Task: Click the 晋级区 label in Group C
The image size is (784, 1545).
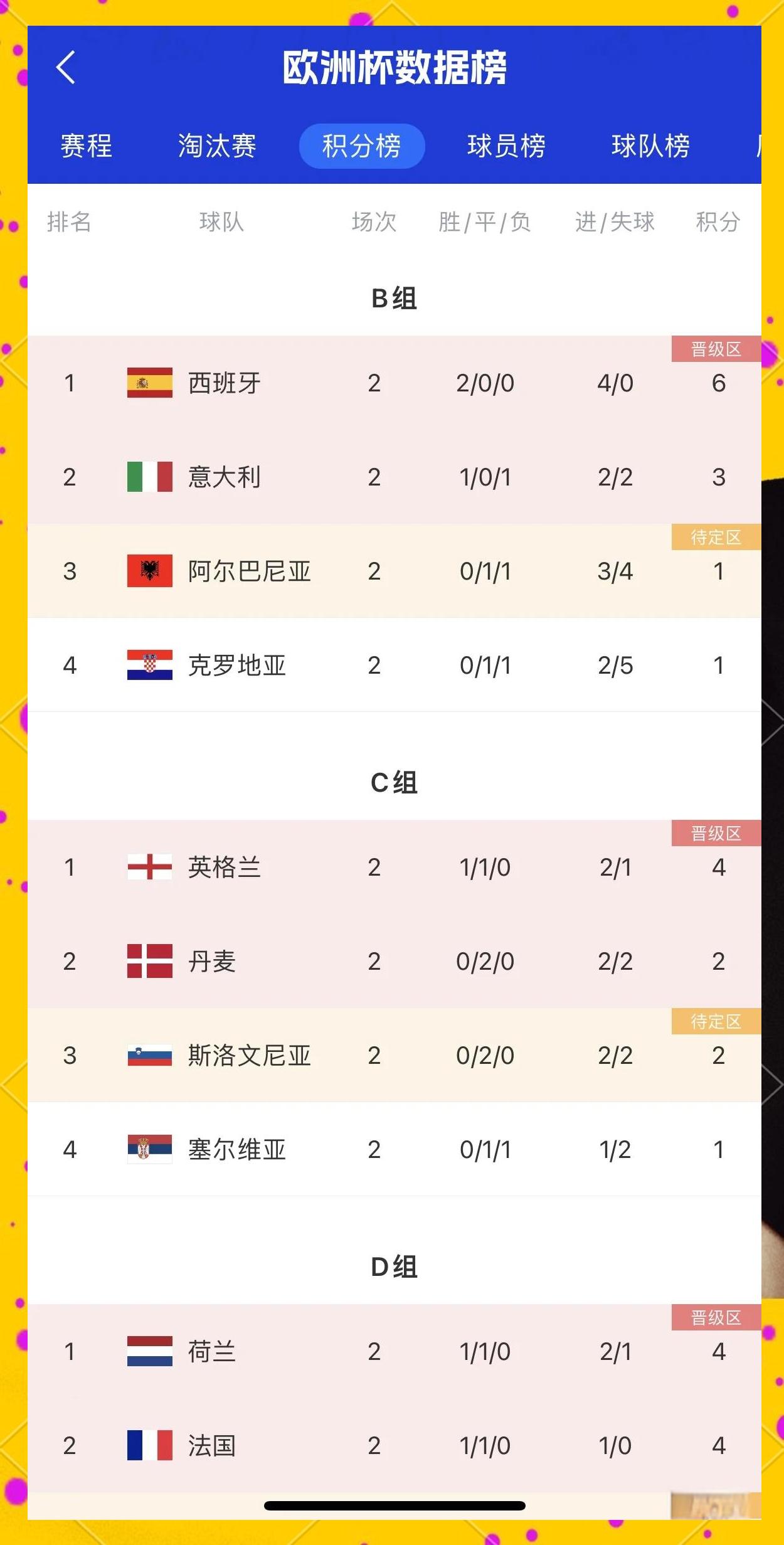Action: [x=715, y=834]
